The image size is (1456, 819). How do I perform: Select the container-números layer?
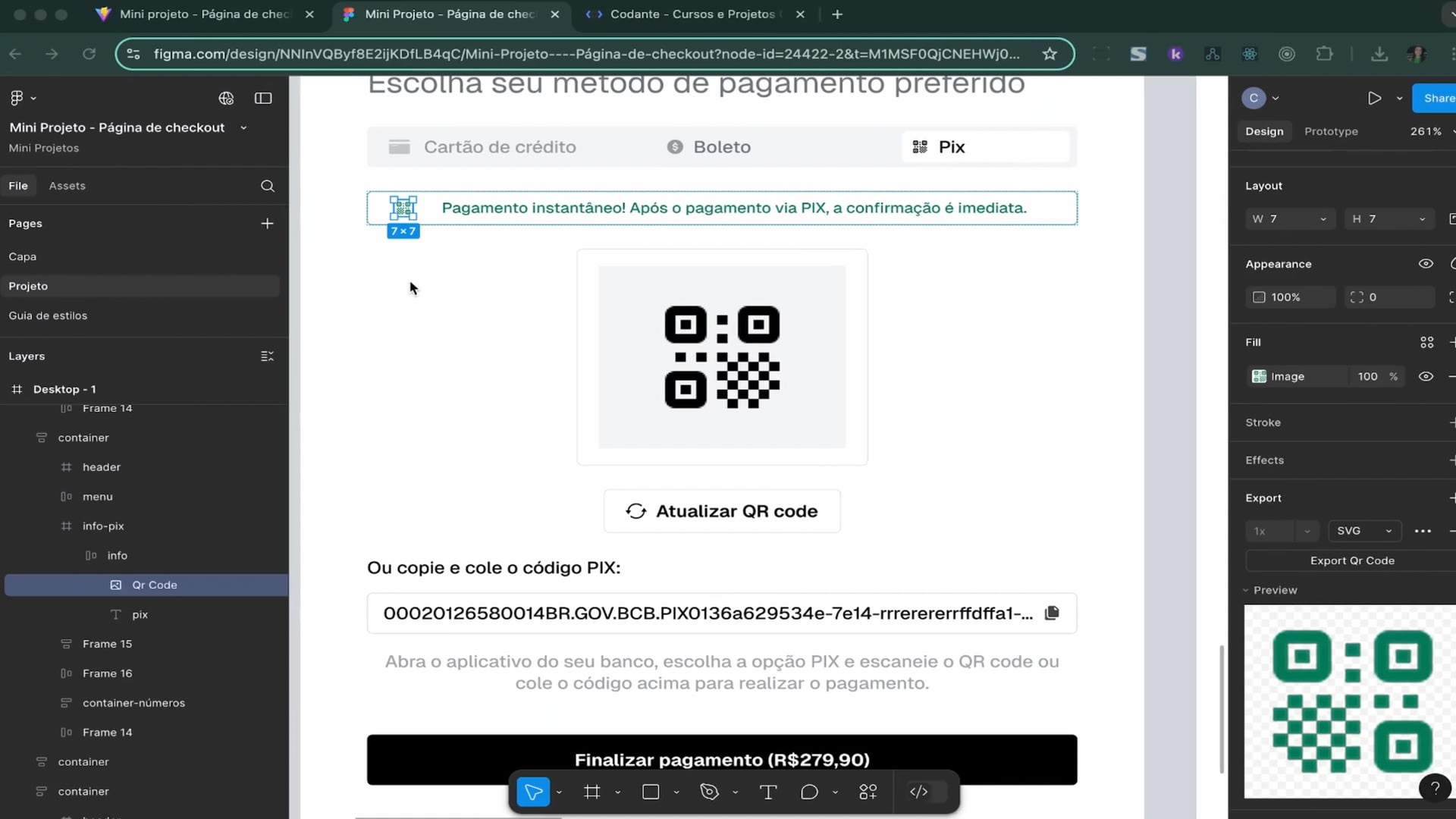click(133, 703)
